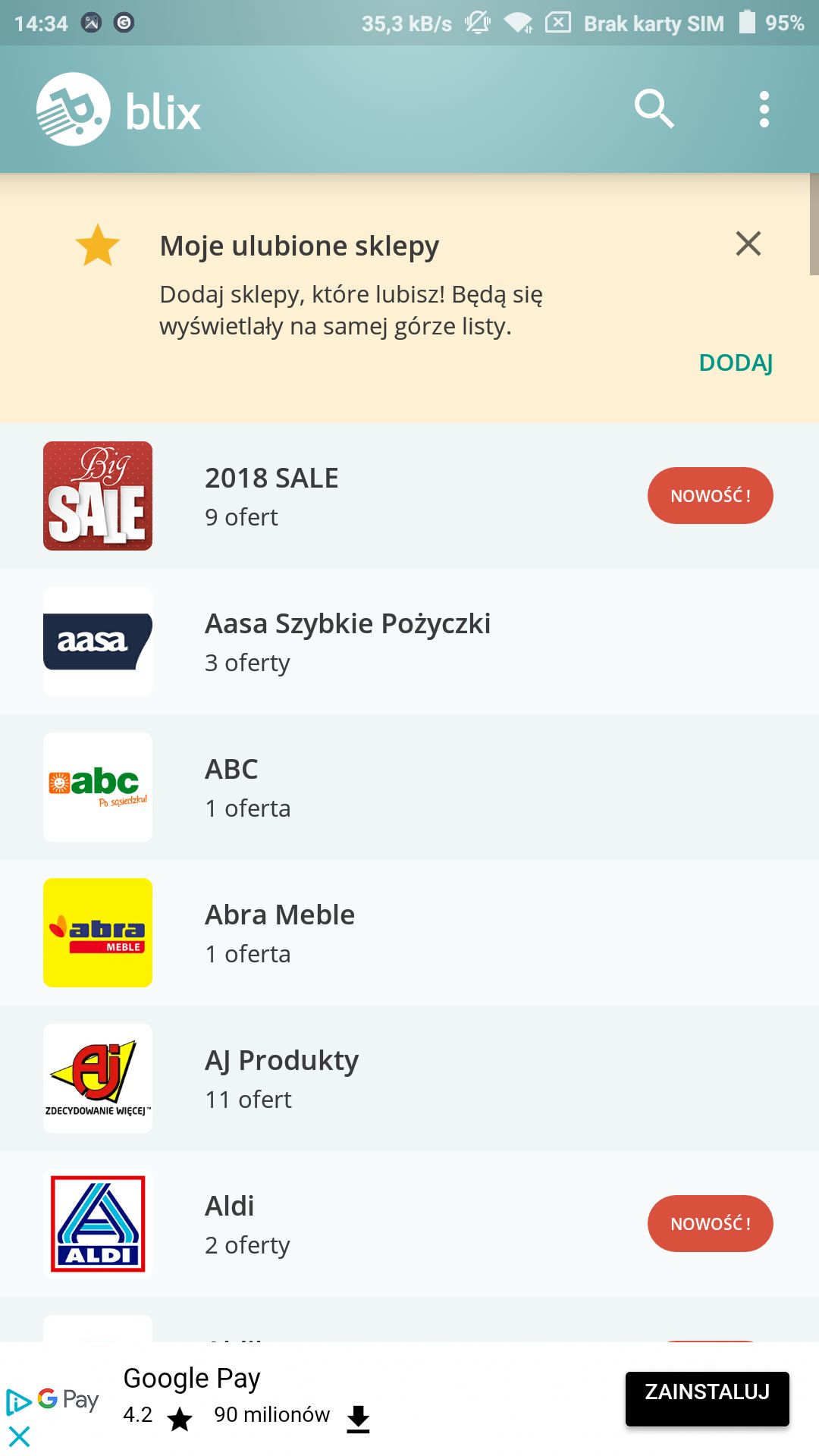The height and width of the screenshot is (1456, 819).
Task: Open the Aldi store offers
Action: point(409,1224)
